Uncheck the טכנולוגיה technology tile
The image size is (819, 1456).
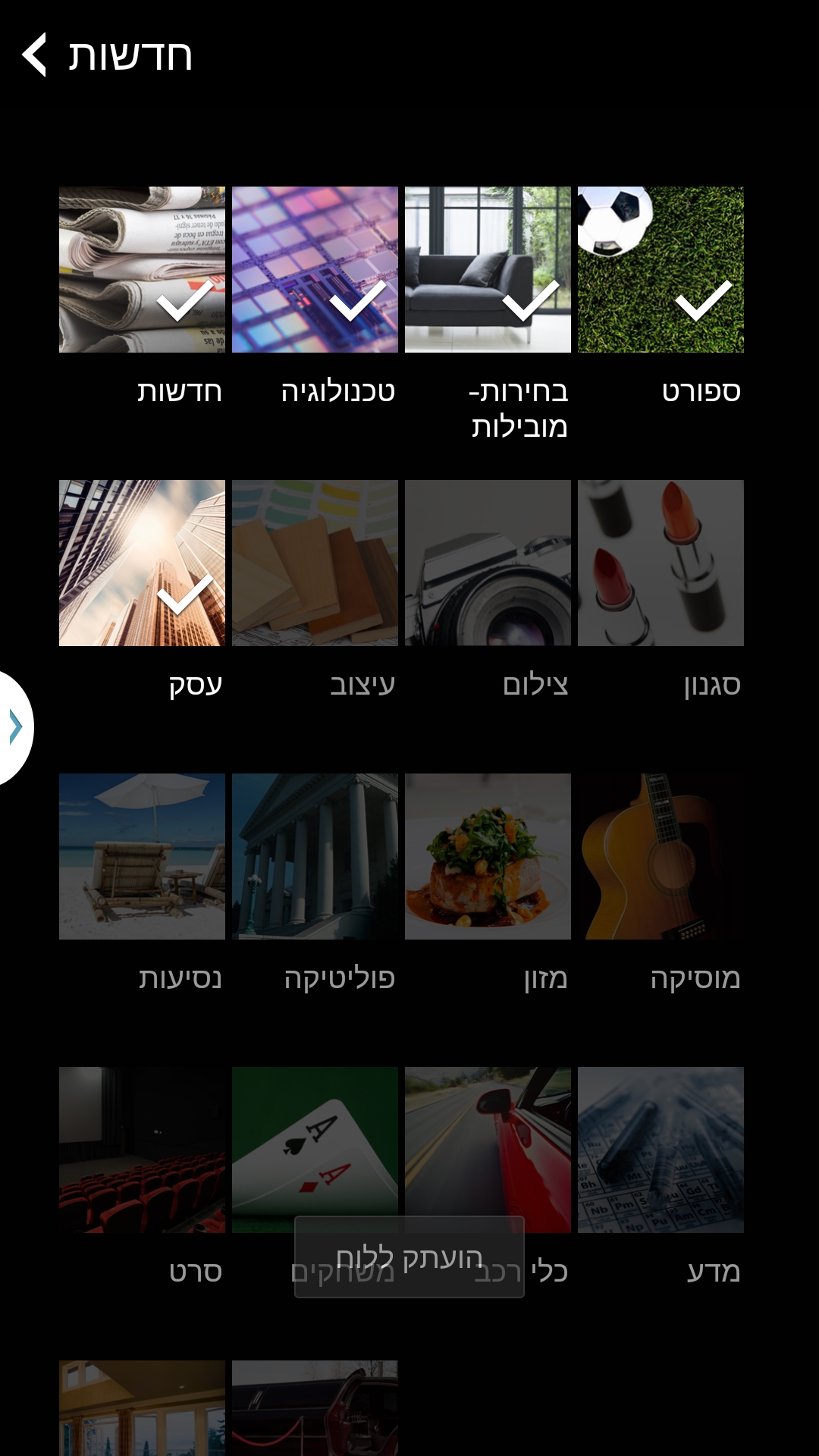click(x=315, y=269)
